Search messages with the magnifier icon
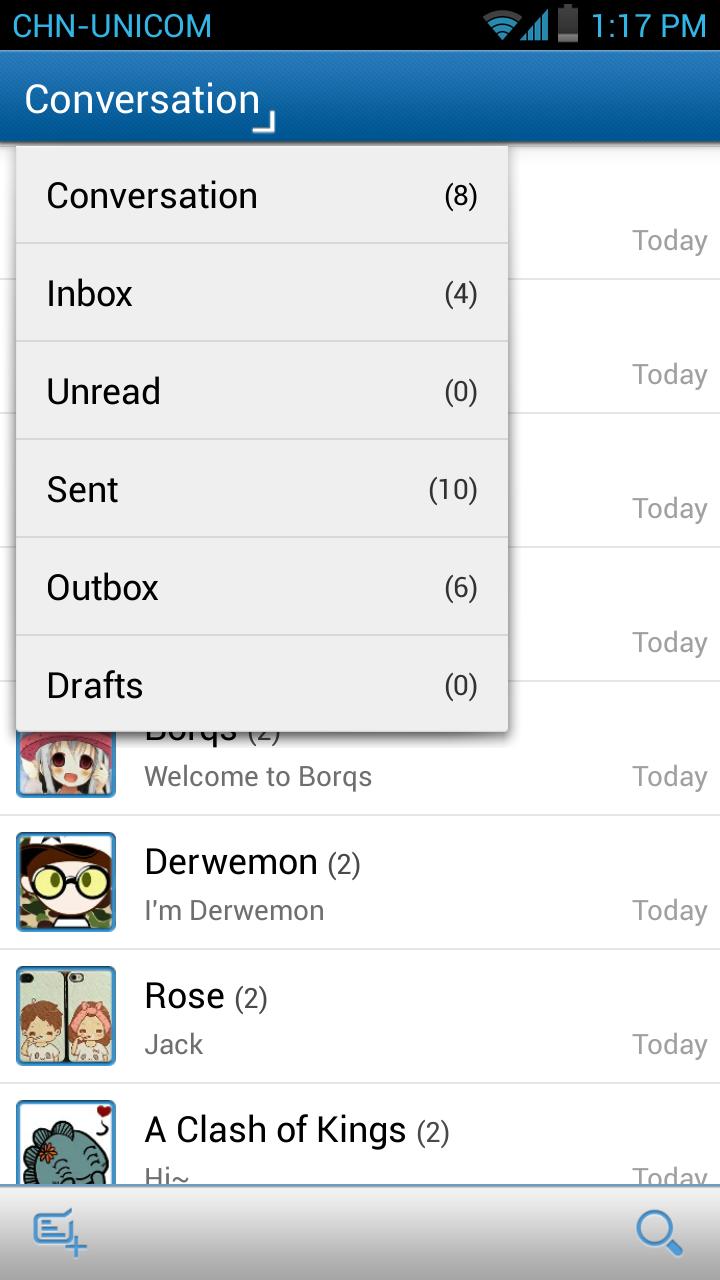Screen dimensions: 720x1280 (x=659, y=1232)
